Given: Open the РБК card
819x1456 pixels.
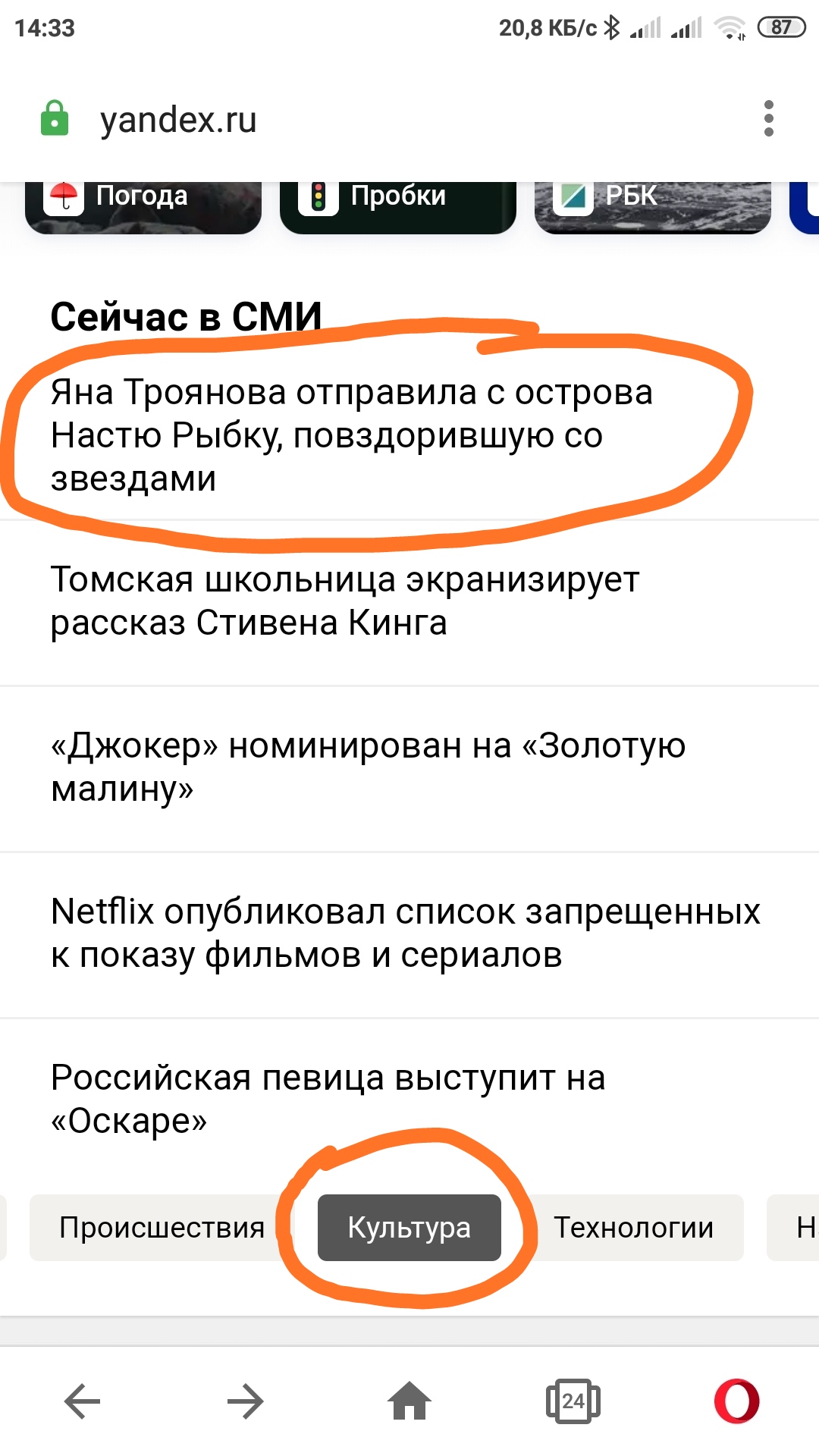Looking at the screenshot, I should coord(652,202).
